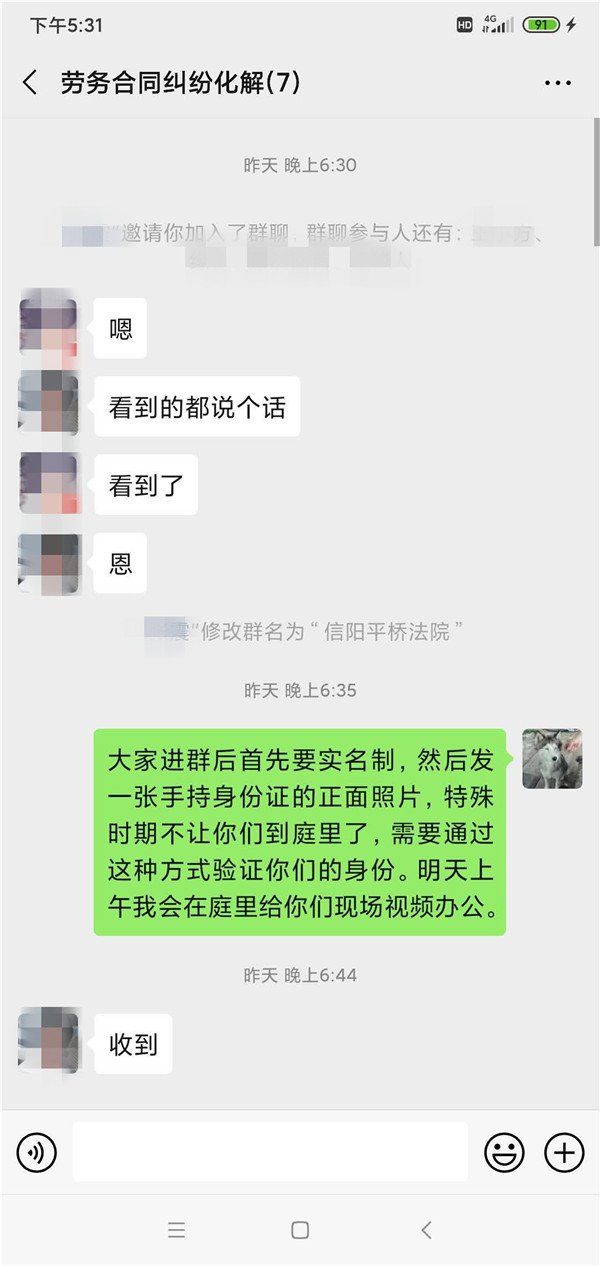Open profile of sender of "看到了"
The image size is (600, 1266).
tap(48, 483)
